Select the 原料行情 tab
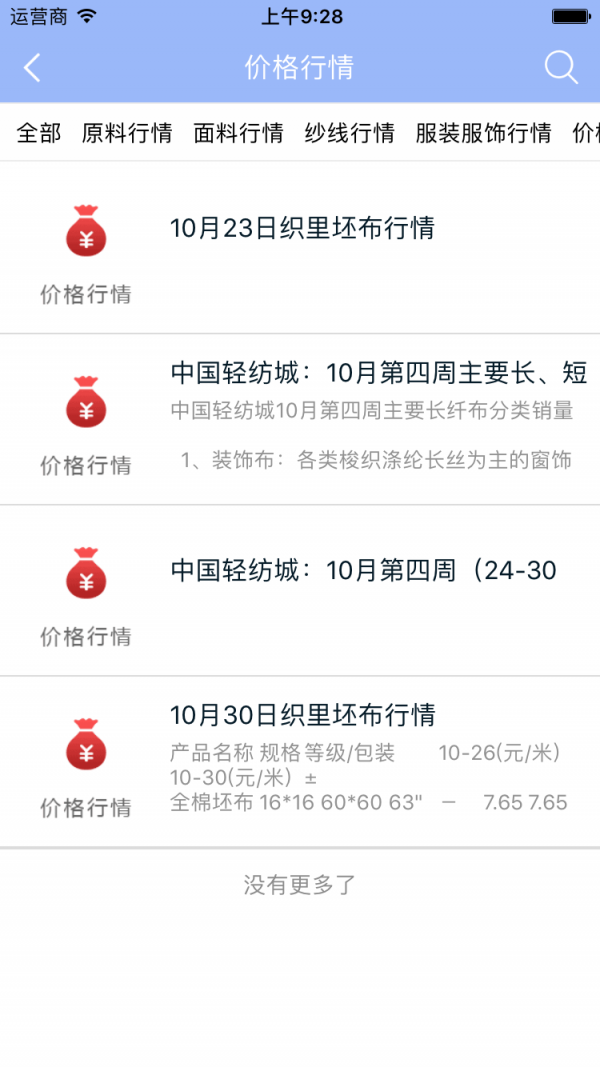Image resolution: width=600 pixels, height=1067 pixels. pos(127,133)
